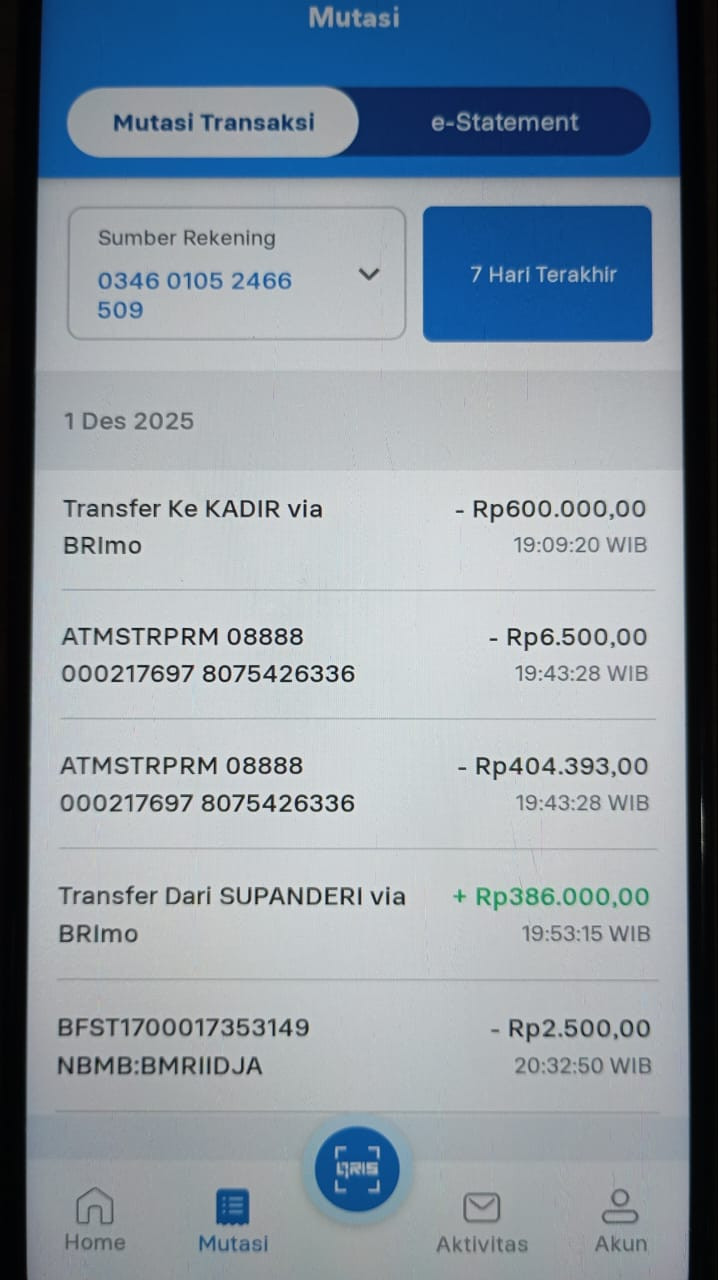Screen dimensions: 718x1280
Task: View the ATMSTRPRM Rp404.393,00 transaction
Action: coord(356,784)
